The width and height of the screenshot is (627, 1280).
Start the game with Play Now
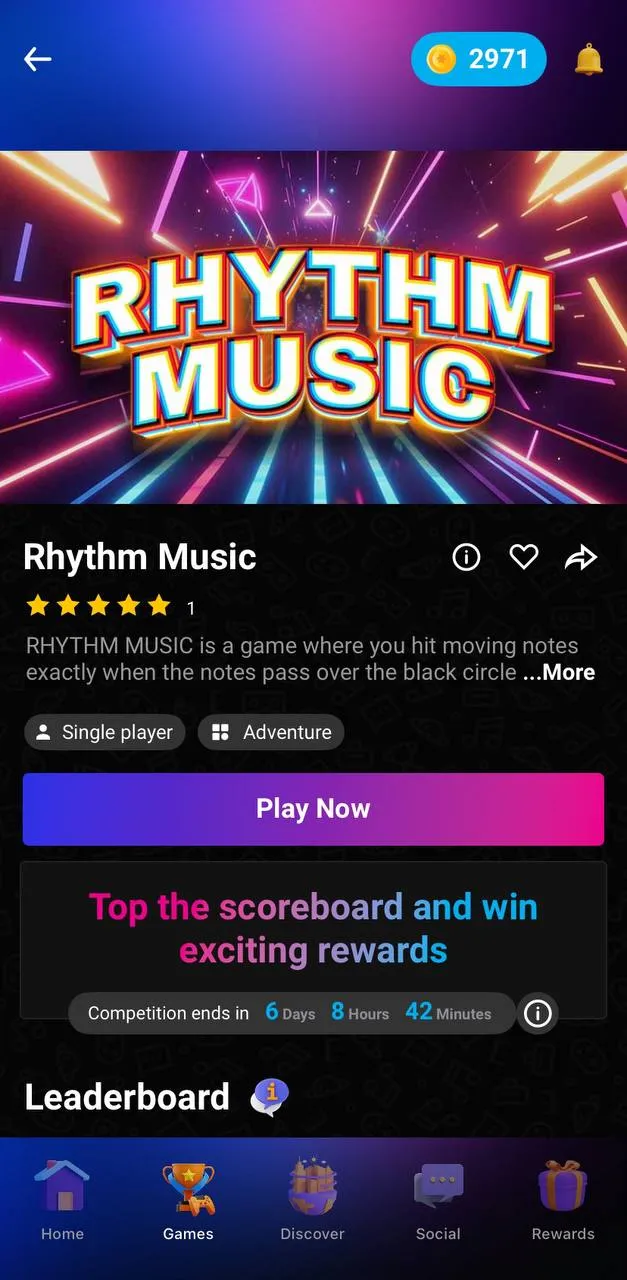(x=313, y=809)
